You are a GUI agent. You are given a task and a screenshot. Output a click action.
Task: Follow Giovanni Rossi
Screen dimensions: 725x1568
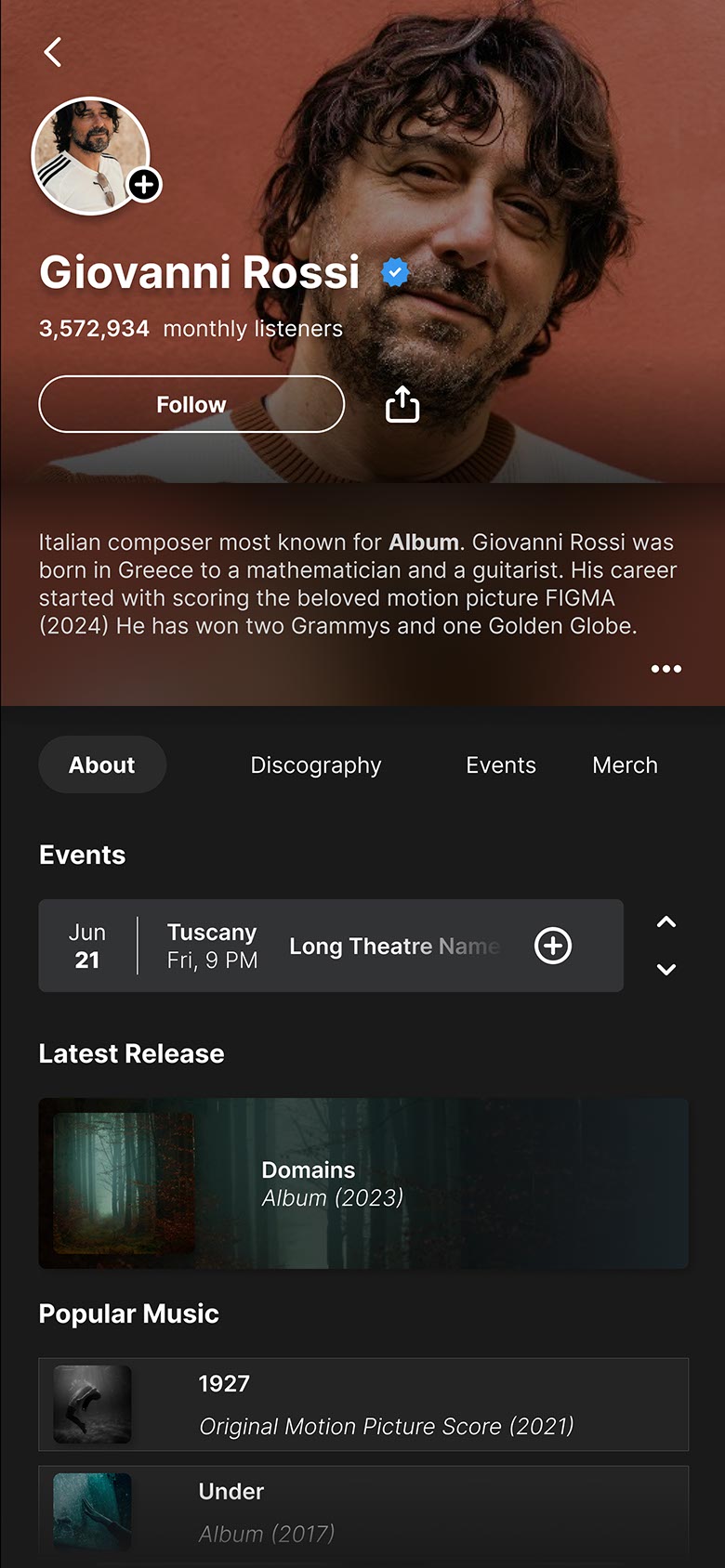coord(191,404)
